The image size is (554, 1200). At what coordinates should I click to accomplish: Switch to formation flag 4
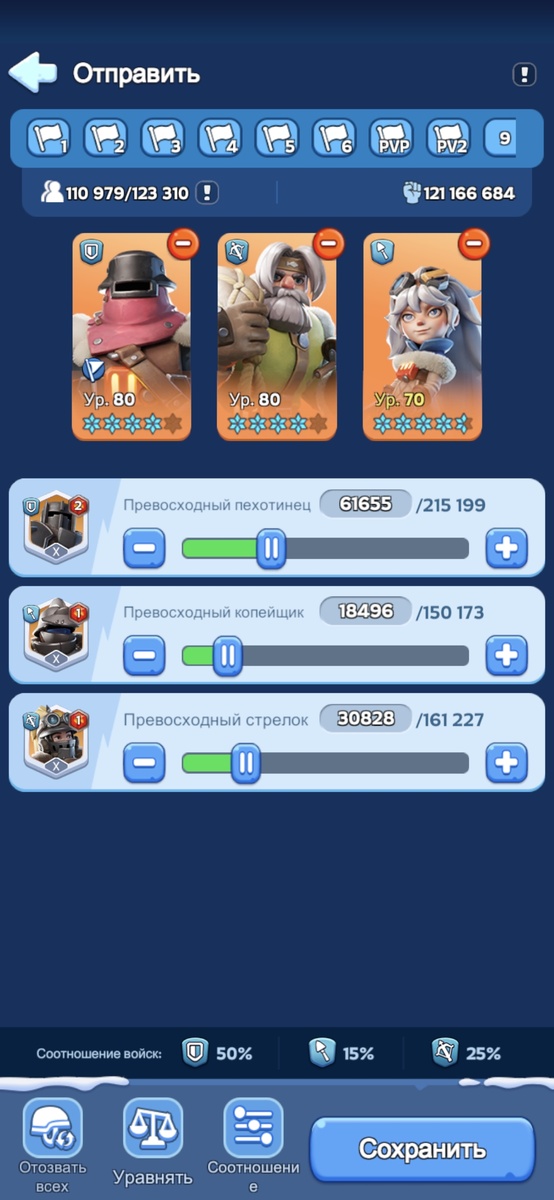tap(219, 139)
